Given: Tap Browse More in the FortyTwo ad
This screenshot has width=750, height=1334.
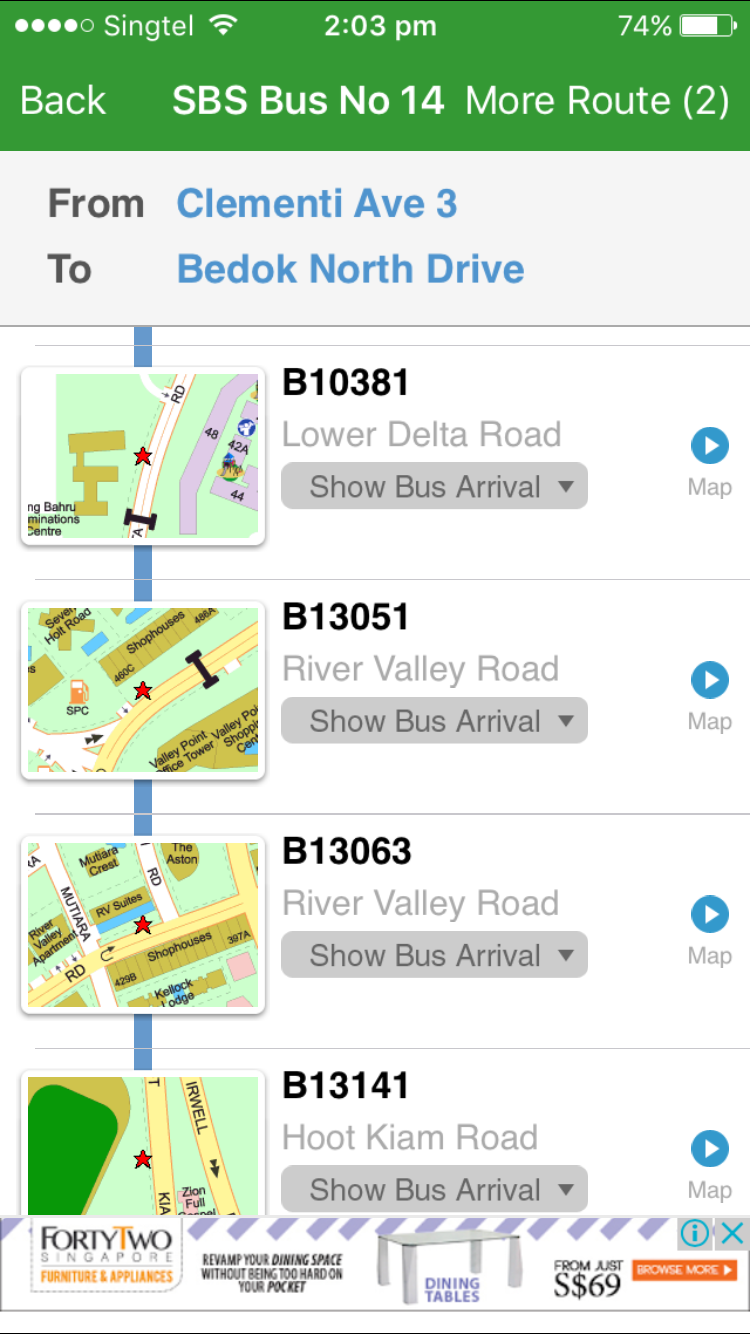Looking at the screenshot, I should (x=684, y=1270).
